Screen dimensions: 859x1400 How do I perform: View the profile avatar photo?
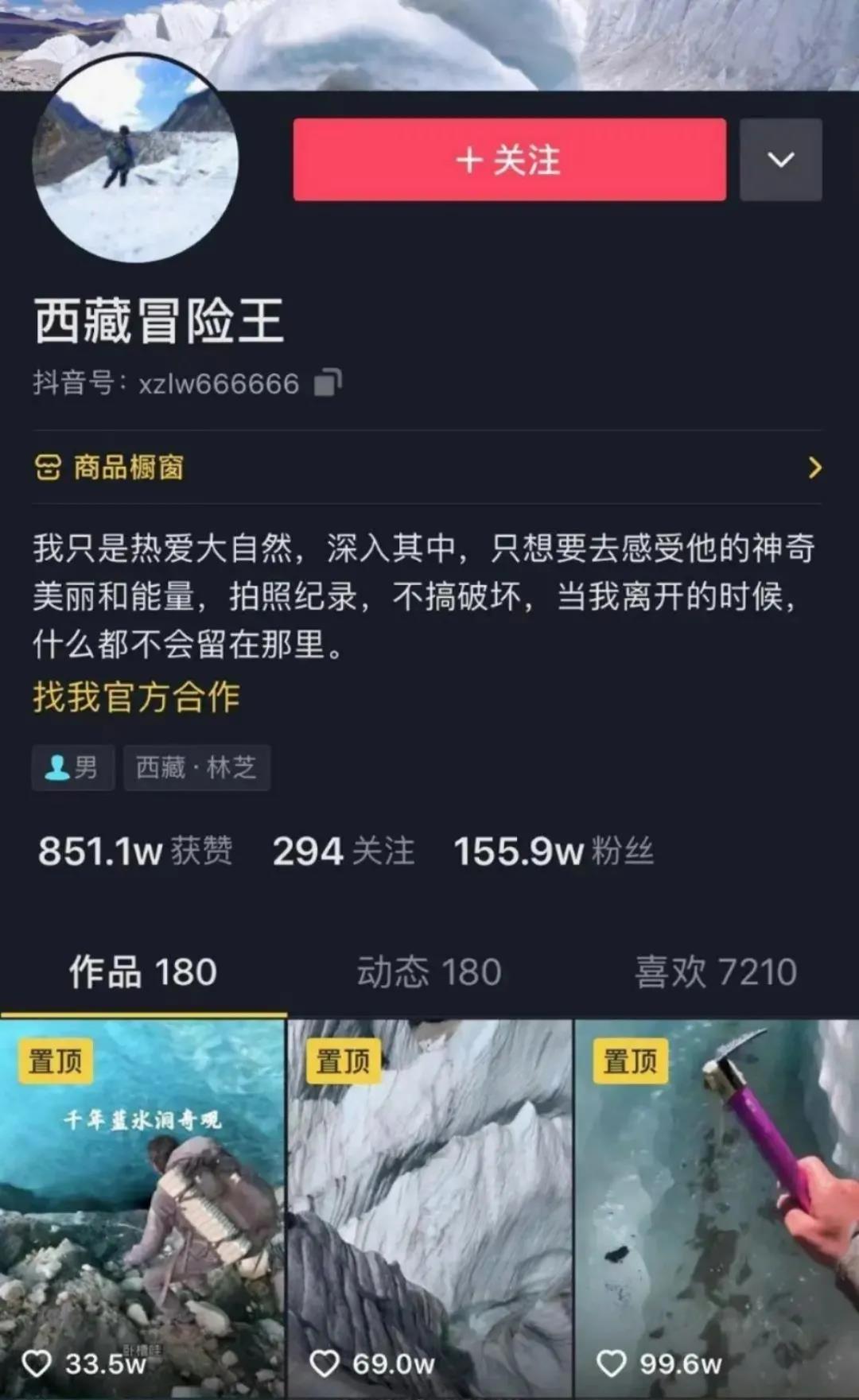[135, 159]
